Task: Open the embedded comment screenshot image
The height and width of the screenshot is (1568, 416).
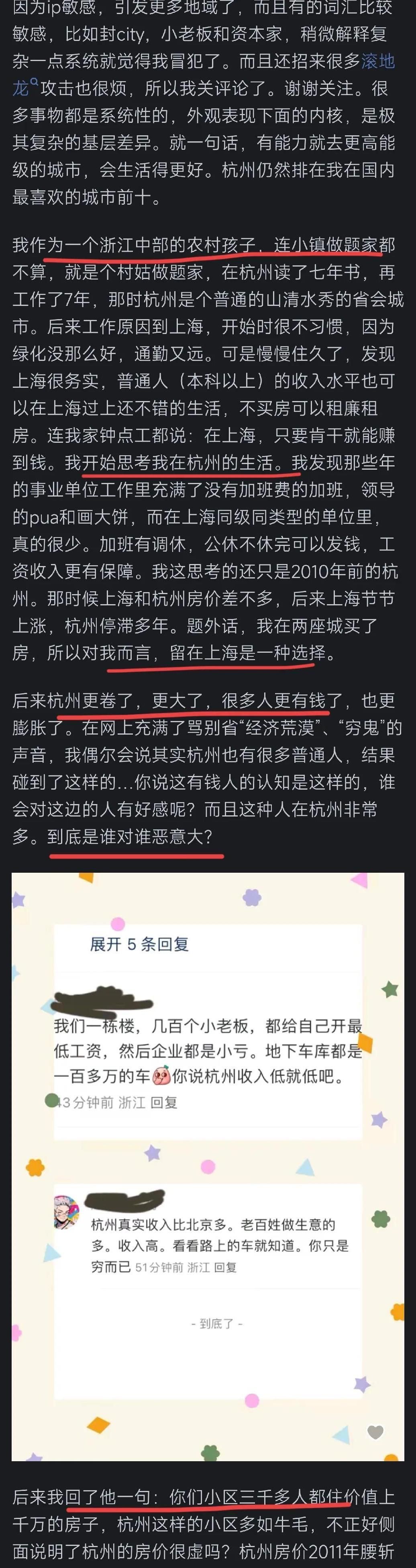Action: click(x=208, y=1166)
